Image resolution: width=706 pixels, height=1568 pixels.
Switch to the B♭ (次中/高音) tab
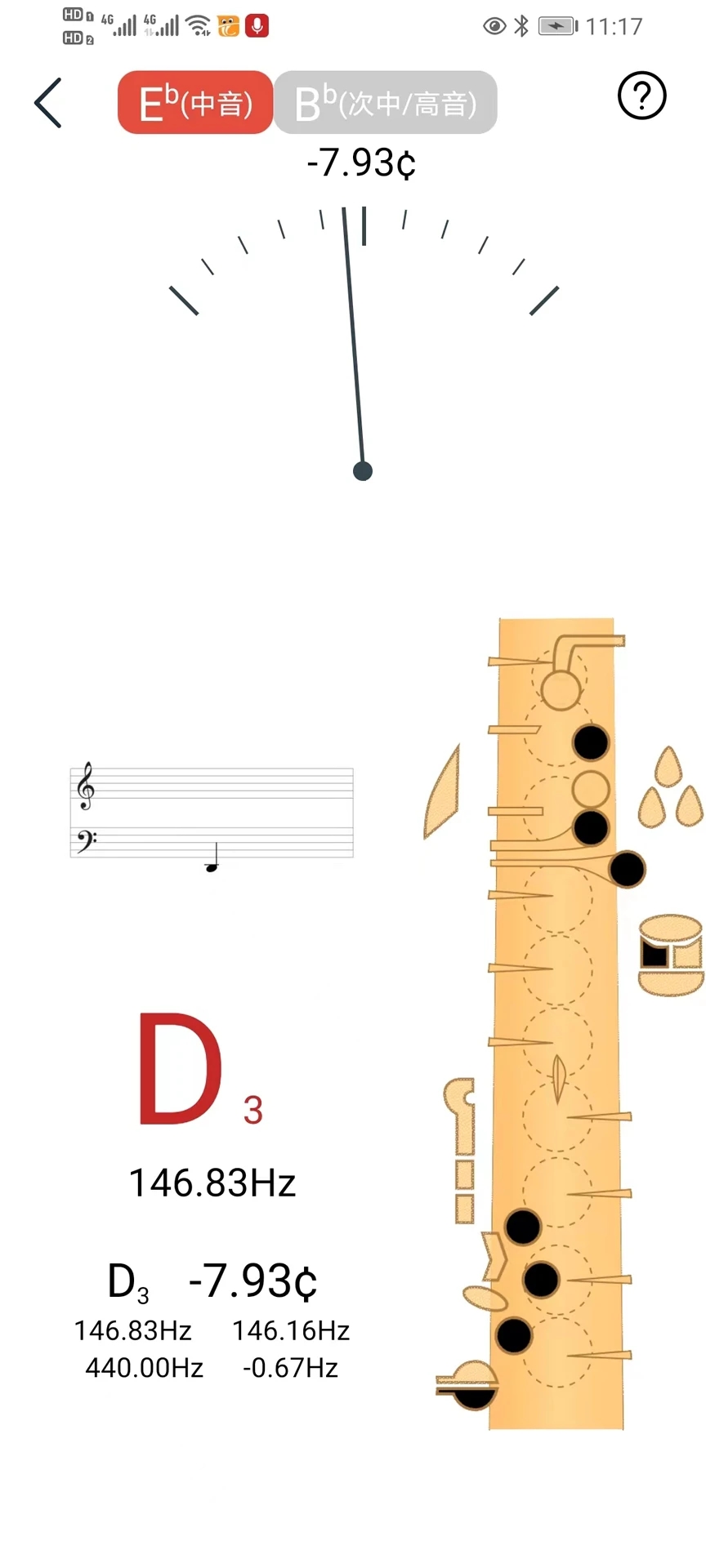[385, 103]
